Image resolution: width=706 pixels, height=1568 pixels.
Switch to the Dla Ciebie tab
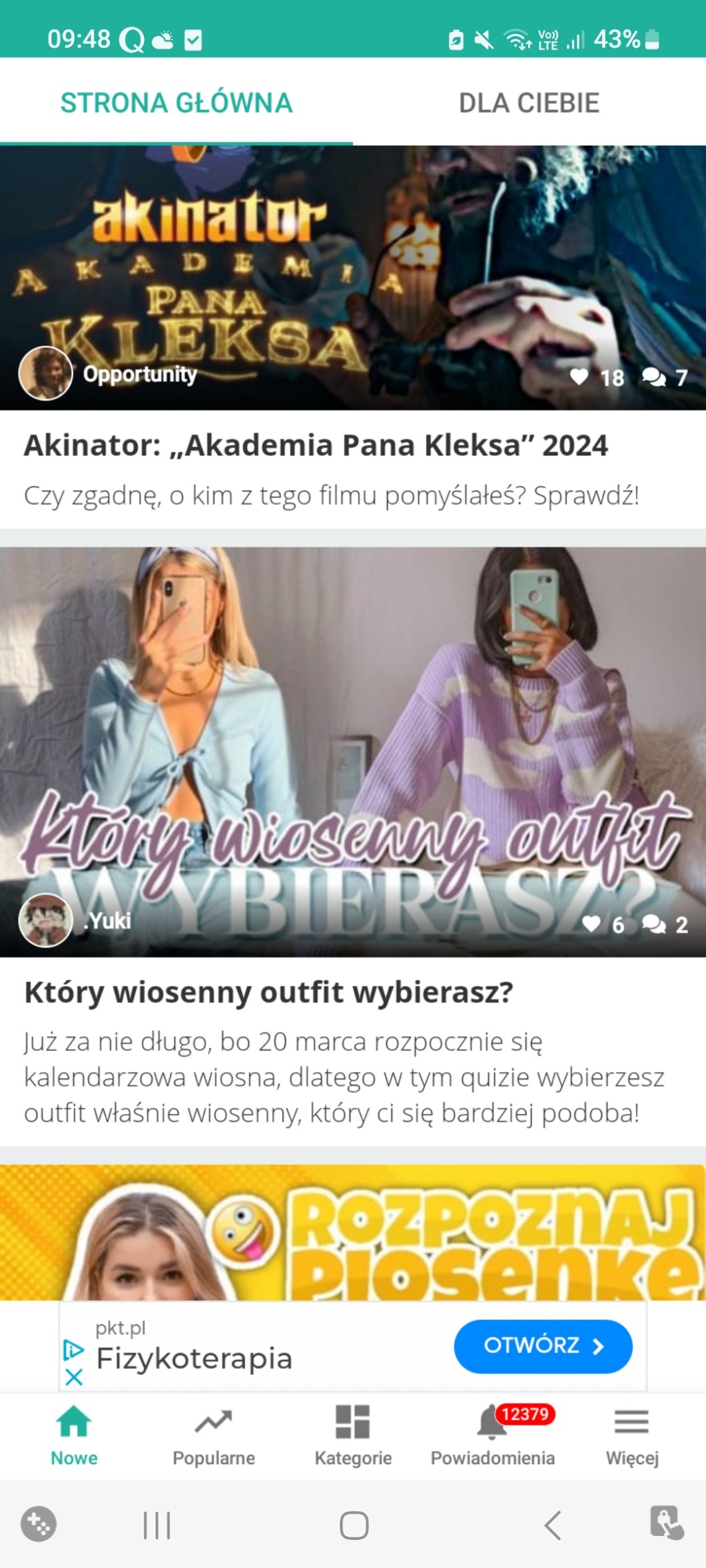click(529, 103)
